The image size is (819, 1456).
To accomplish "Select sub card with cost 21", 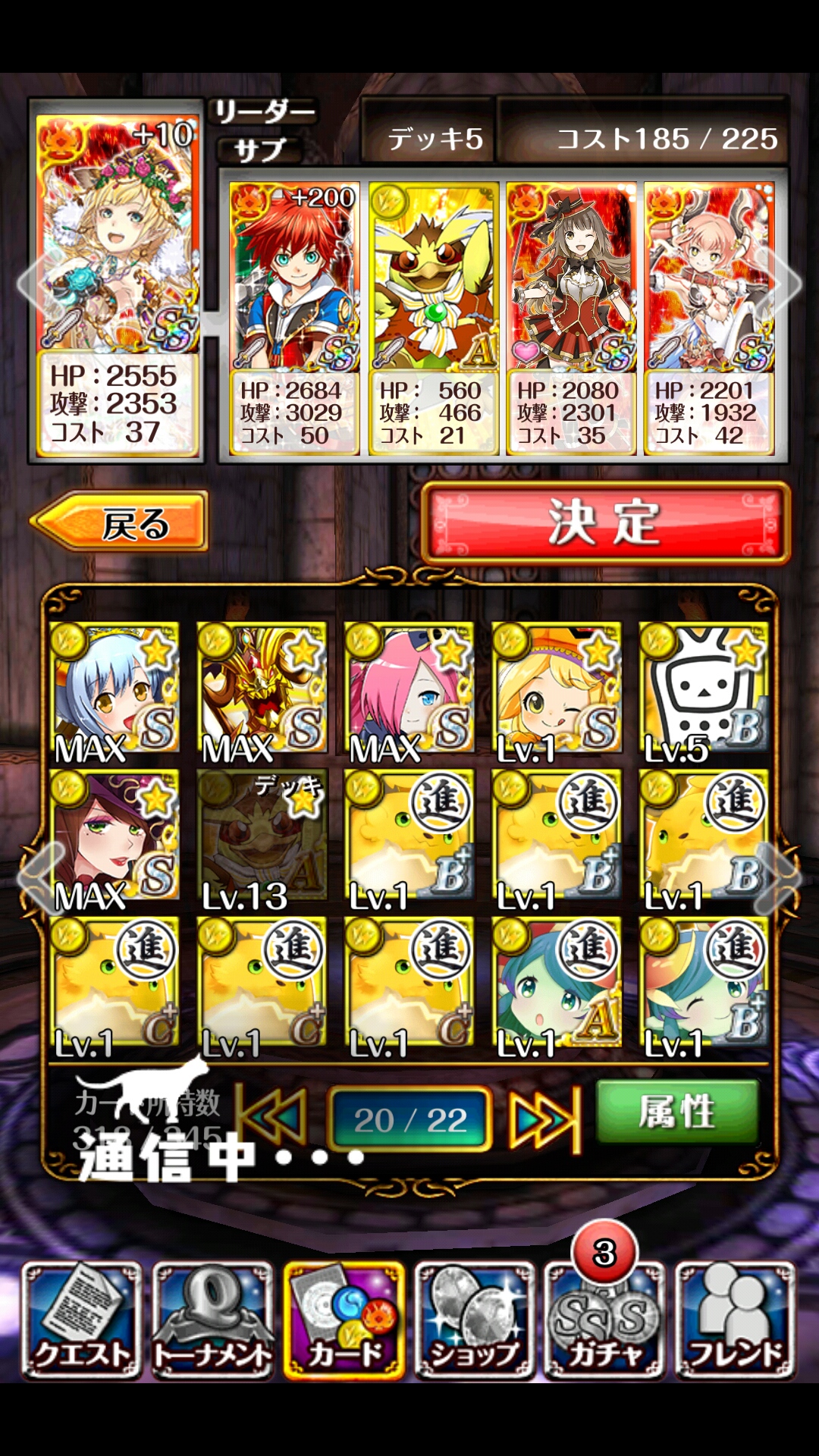I will click(433, 317).
